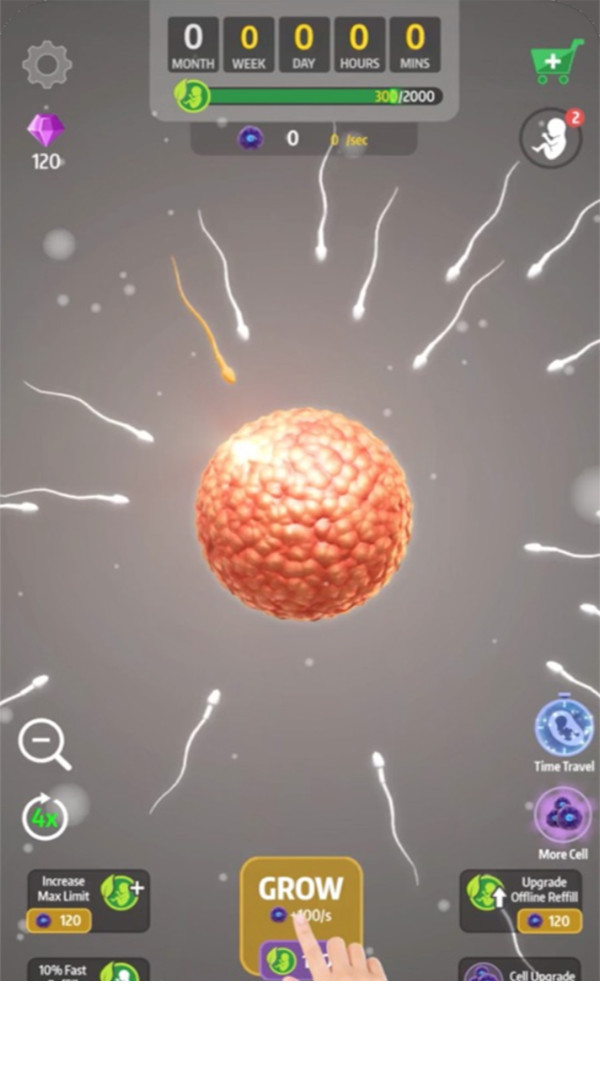Viewport: 600px width, 1066px height.
Task: Open the baby icon with notification badge
Action: 550,138
